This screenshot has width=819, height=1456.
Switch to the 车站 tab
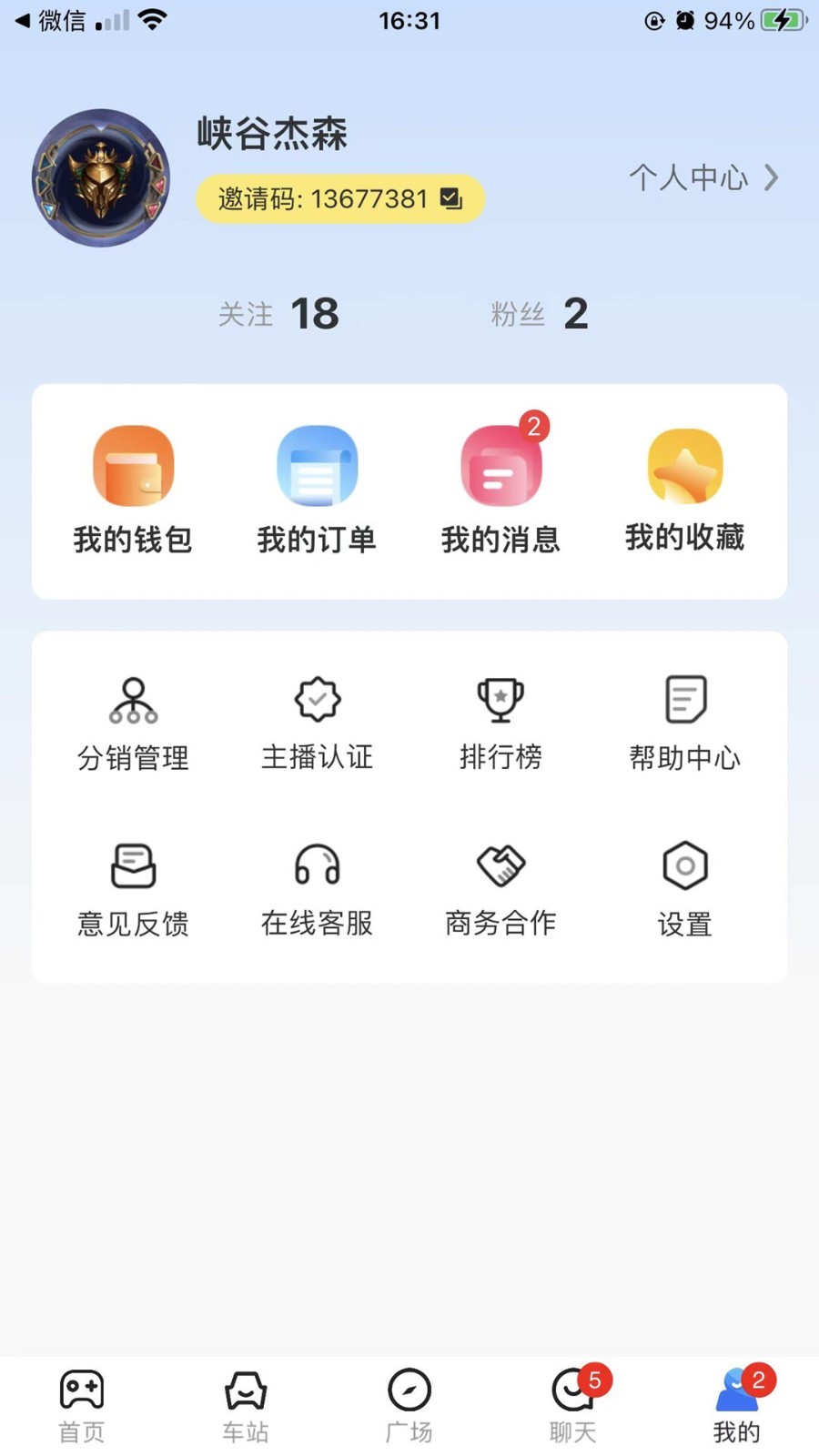tap(246, 1406)
